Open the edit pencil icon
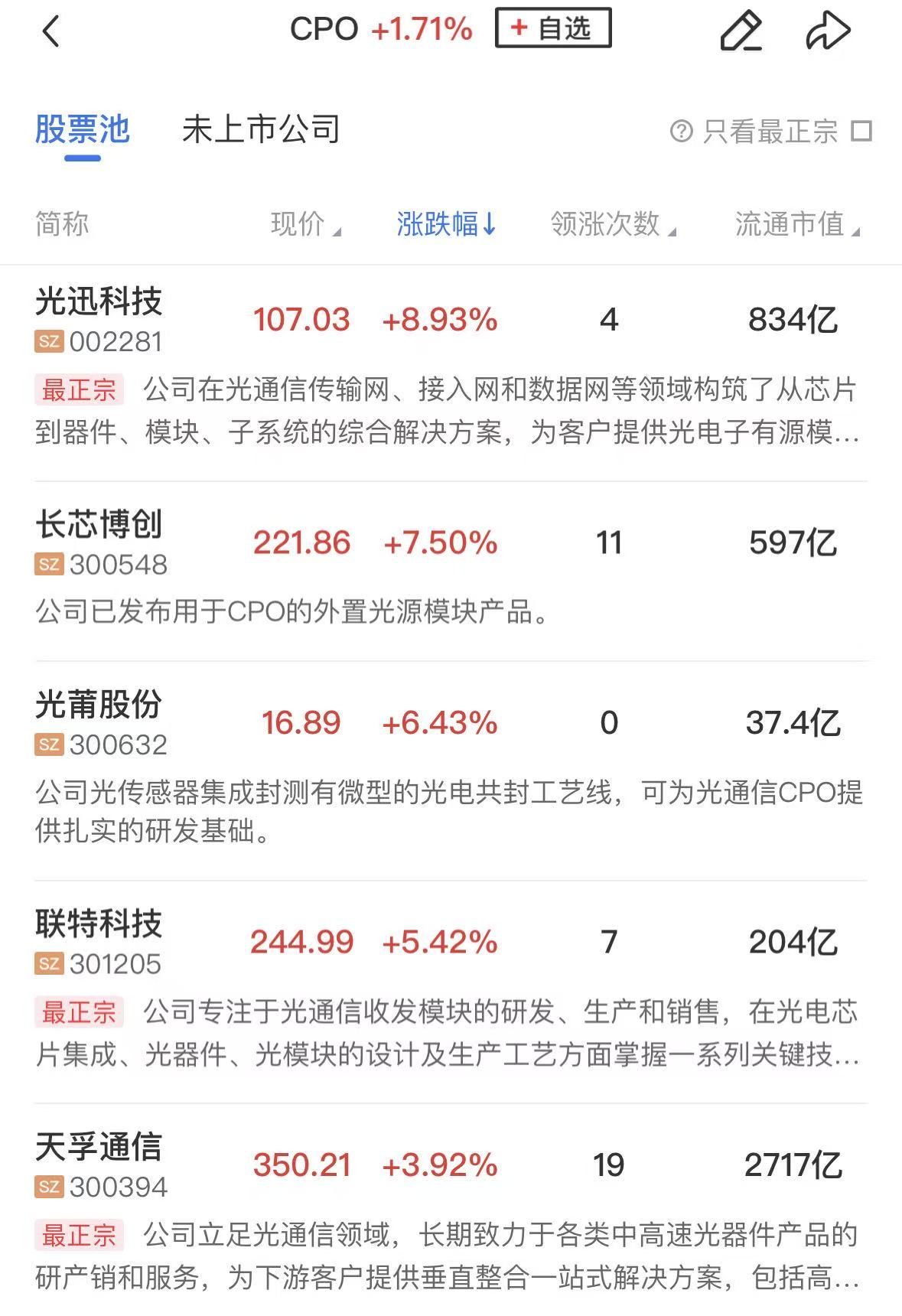Image resolution: width=902 pixels, height=1316 pixels. (741, 31)
